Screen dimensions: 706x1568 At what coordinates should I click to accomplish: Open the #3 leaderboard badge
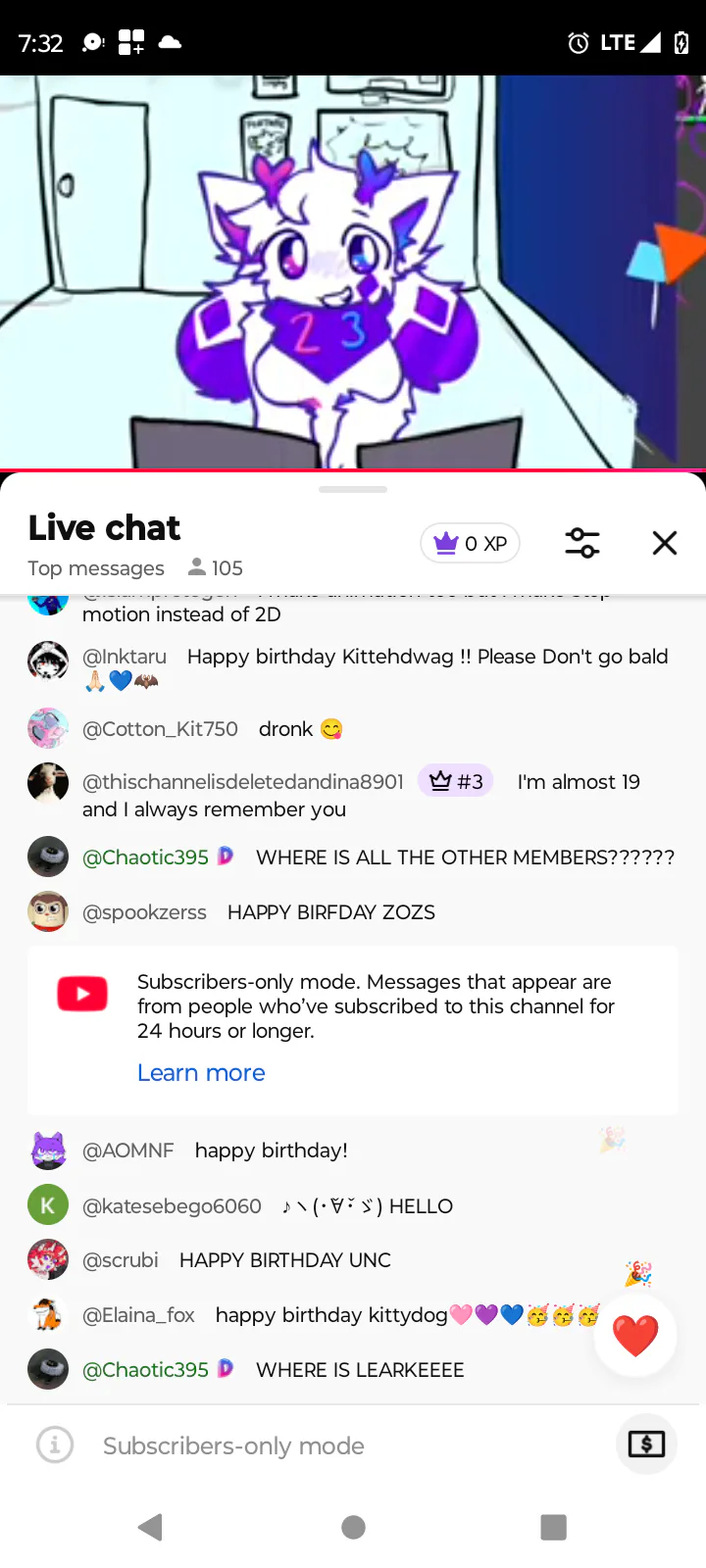point(456,782)
